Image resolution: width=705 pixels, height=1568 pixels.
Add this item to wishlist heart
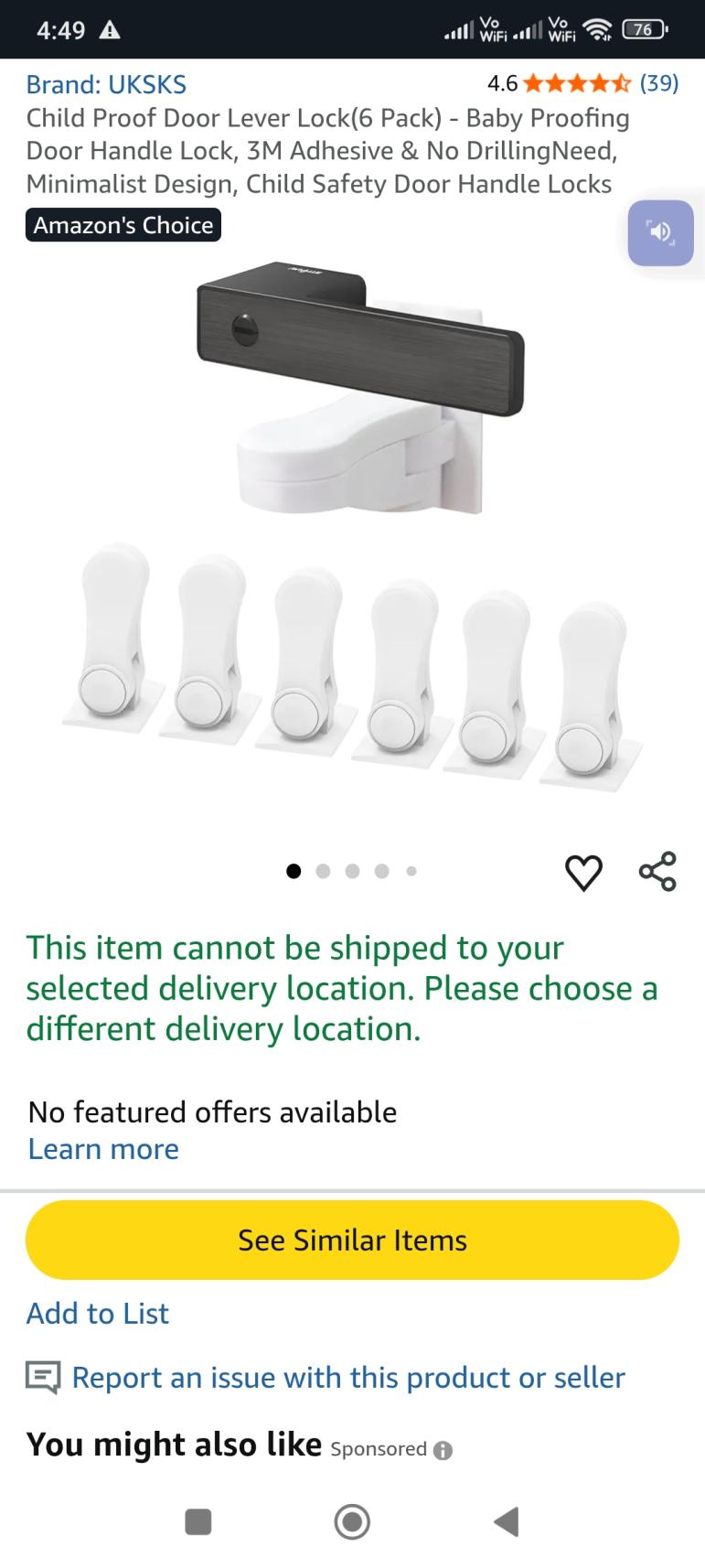click(x=583, y=872)
